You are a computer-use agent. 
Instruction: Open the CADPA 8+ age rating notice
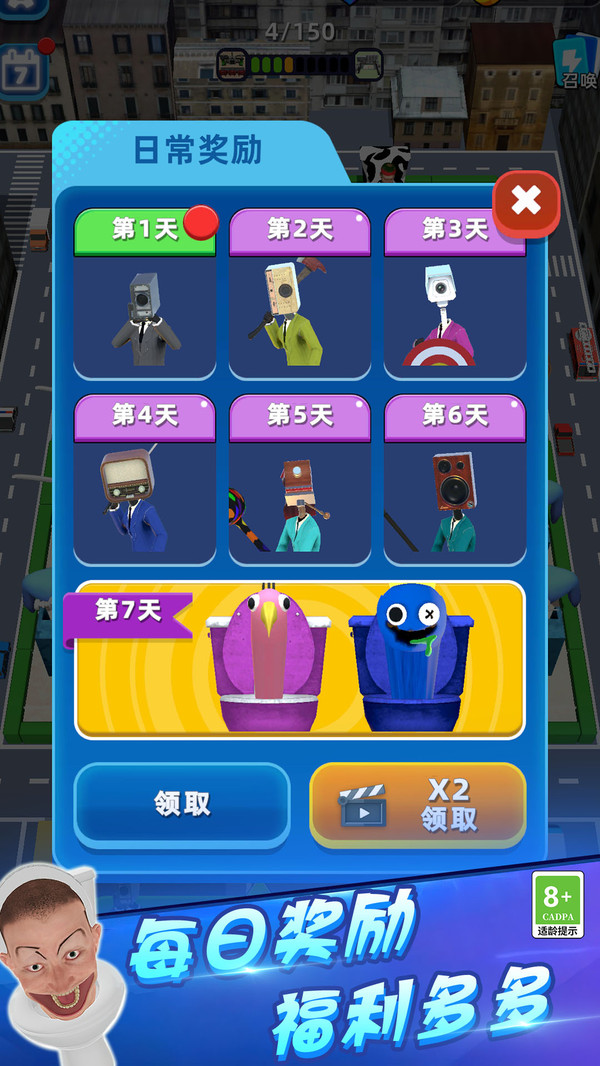coord(558,905)
